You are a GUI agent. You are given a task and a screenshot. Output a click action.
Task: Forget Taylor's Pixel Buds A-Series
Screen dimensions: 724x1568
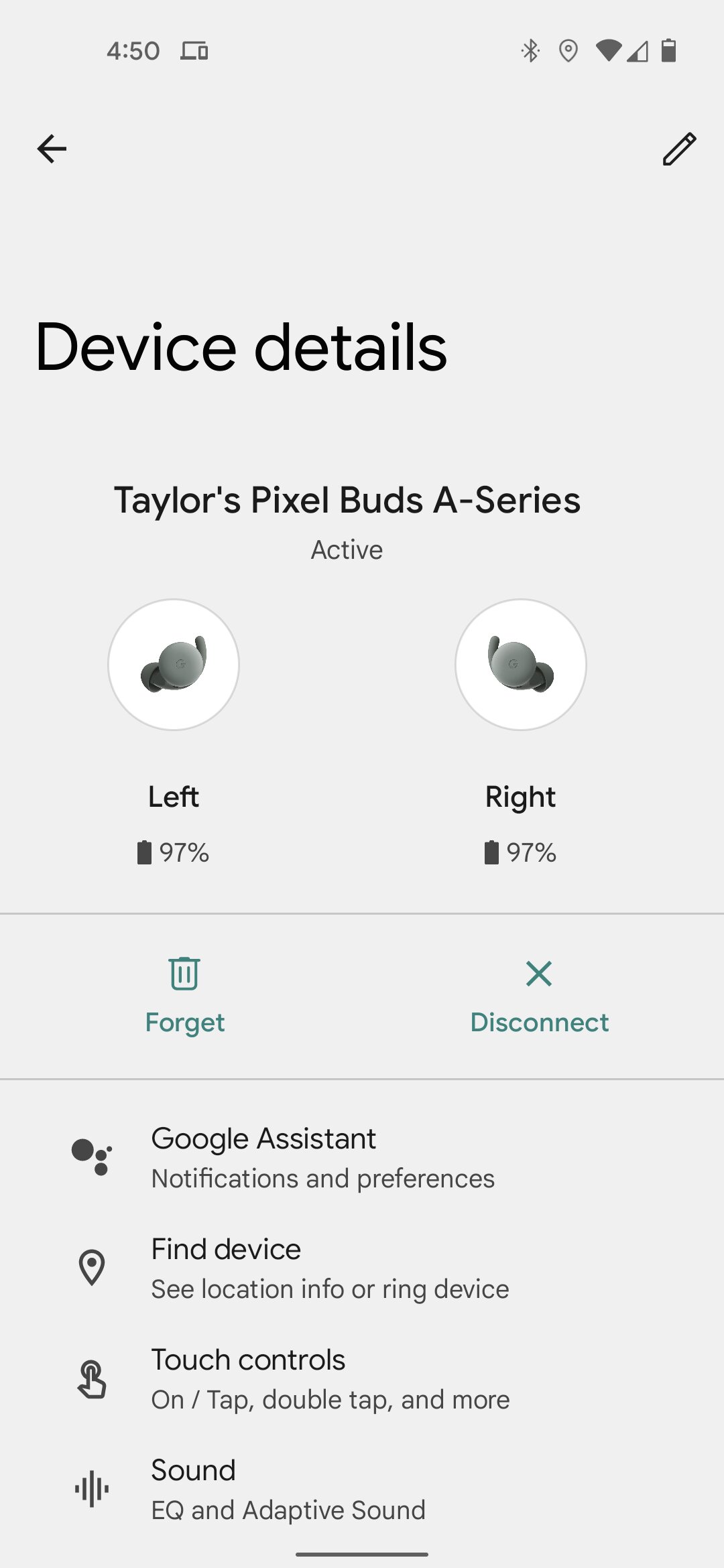click(x=184, y=996)
